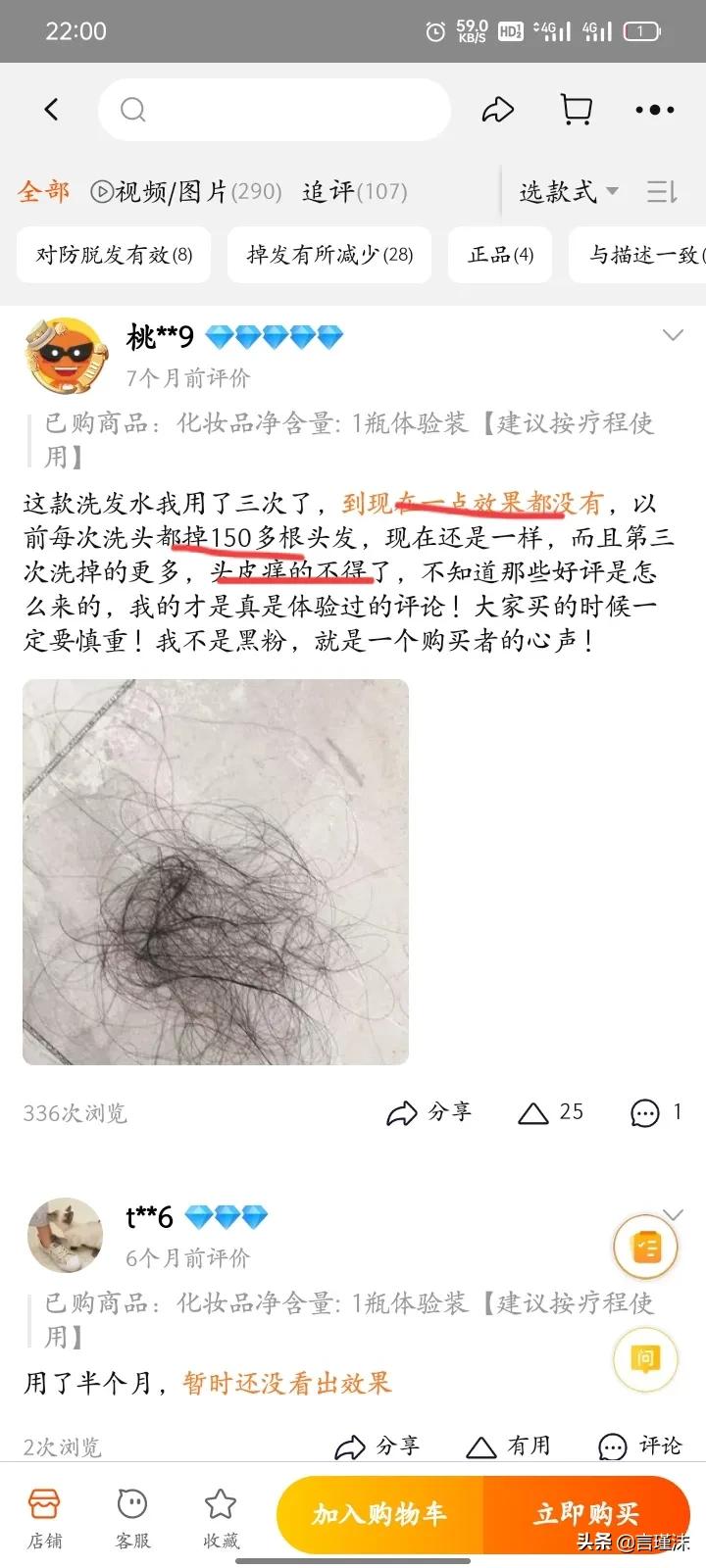This screenshot has height=1568, width=706.
Task: Toggle the 正品(4) review filter
Action: click(500, 255)
